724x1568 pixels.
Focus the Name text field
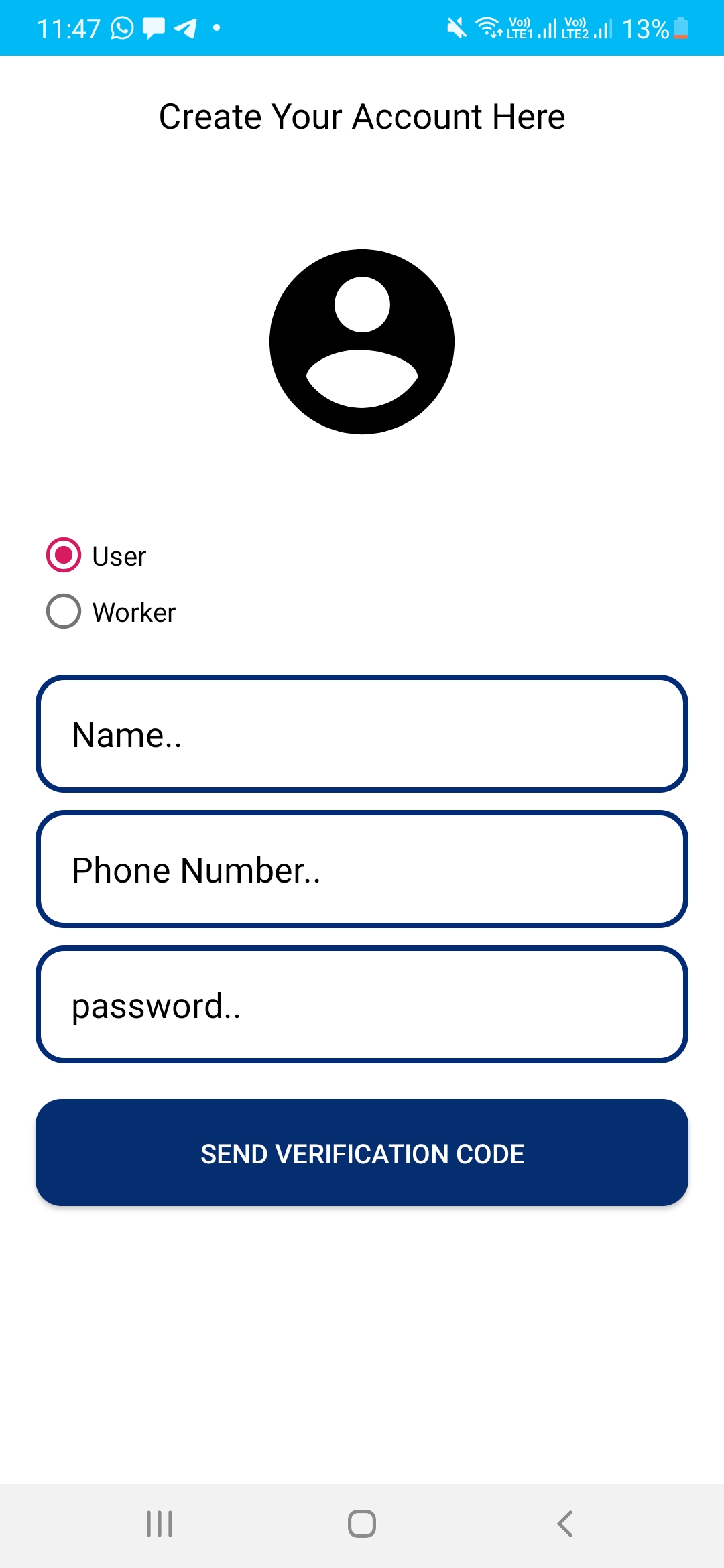362,734
